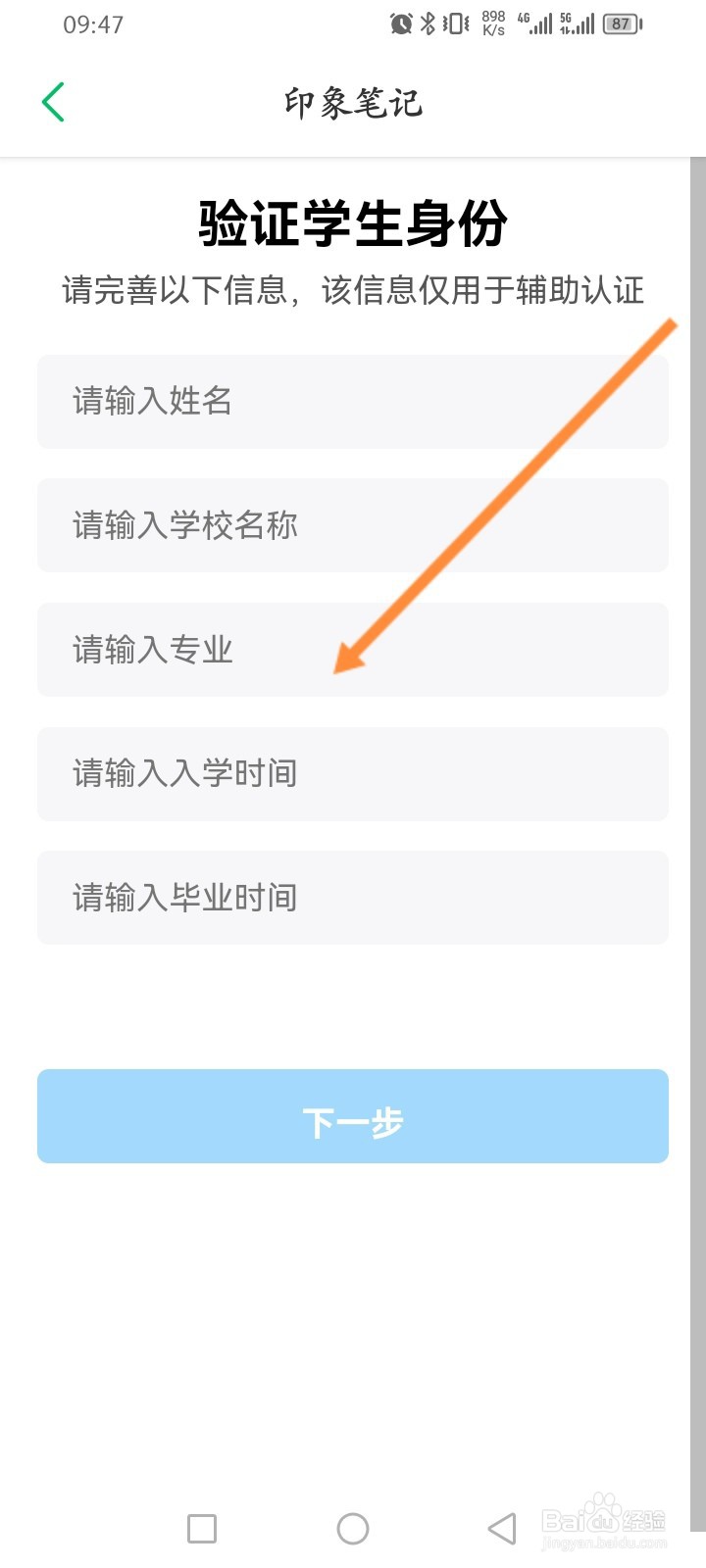Tap the 5G signal strength indicator
This screenshot has height=1568, width=706.
[x=584, y=24]
